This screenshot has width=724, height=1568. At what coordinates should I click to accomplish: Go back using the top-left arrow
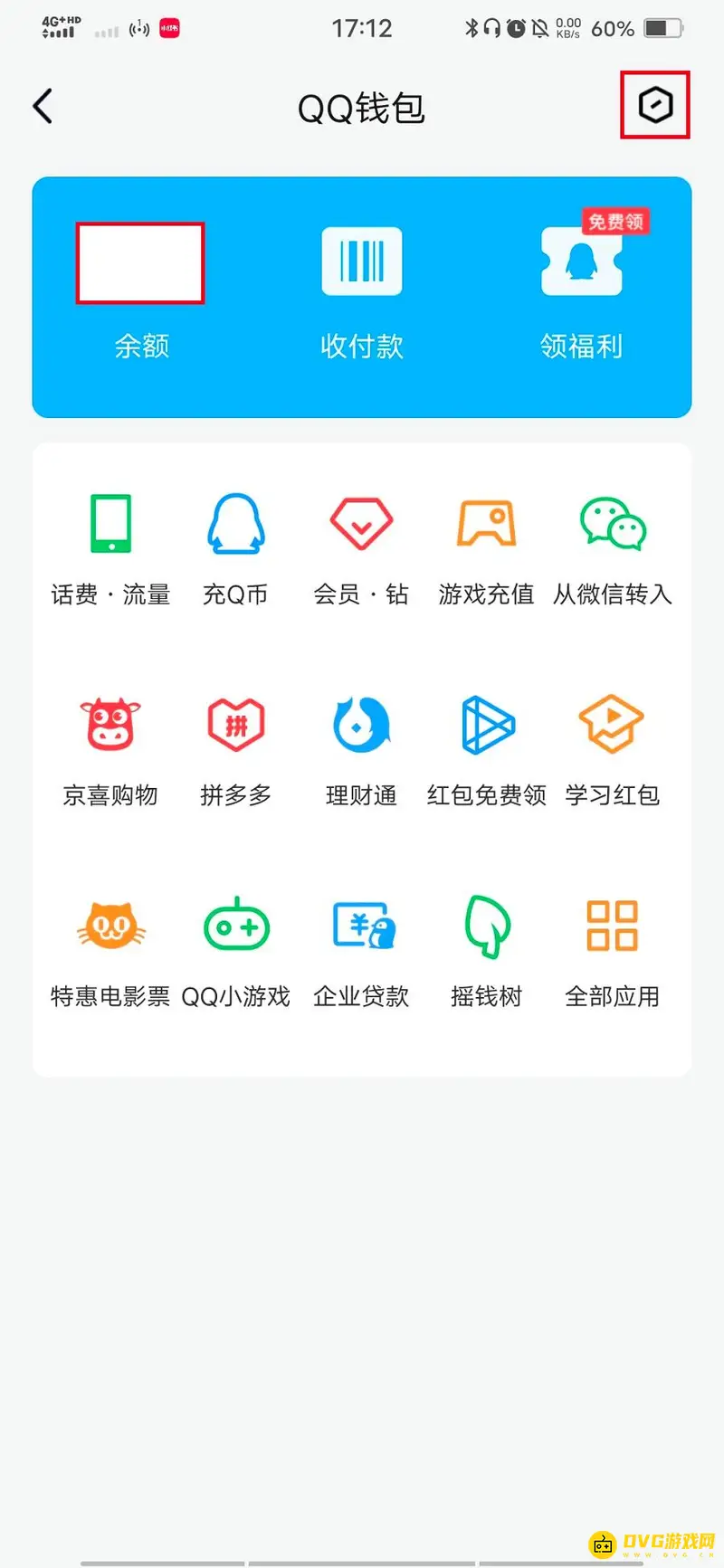point(43,106)
